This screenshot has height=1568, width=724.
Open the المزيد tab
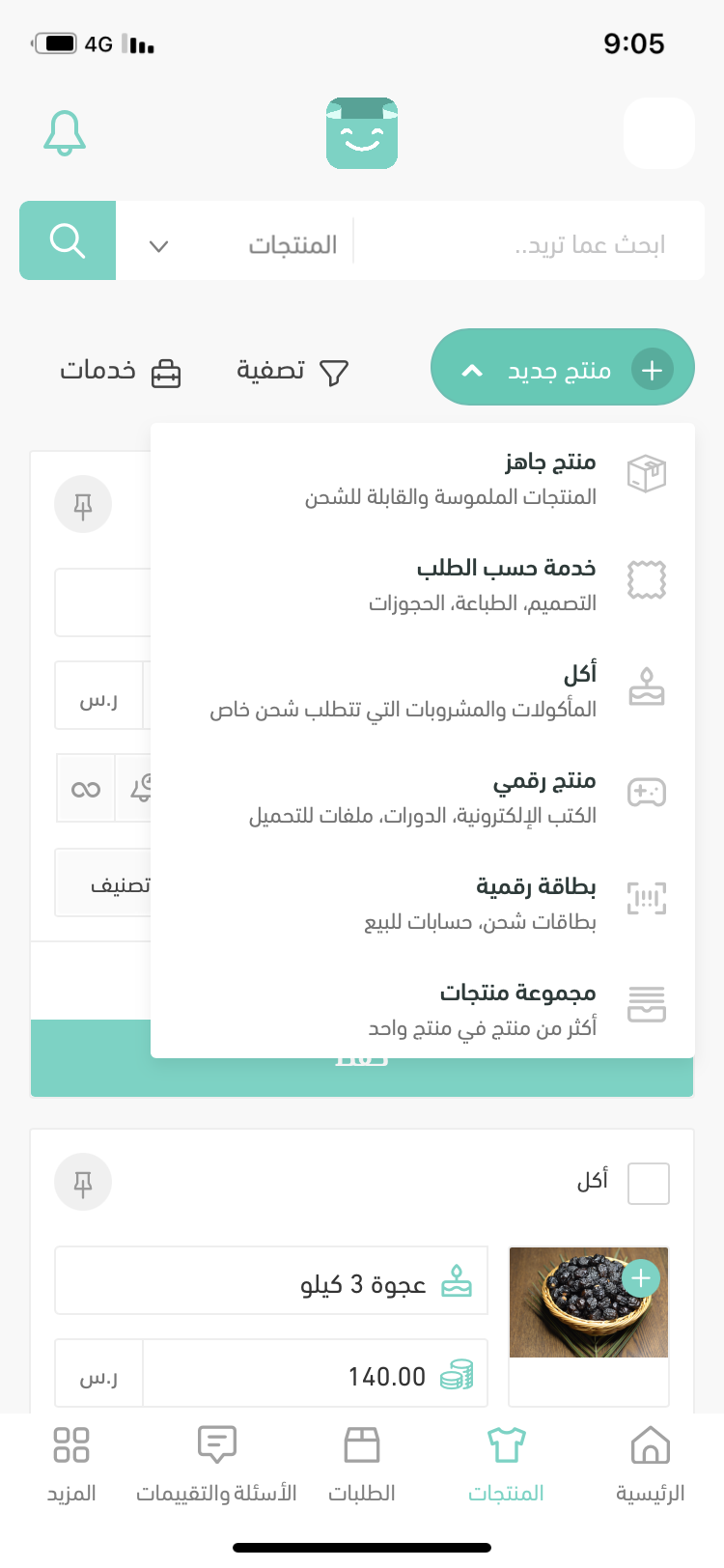coord(71,1464)
